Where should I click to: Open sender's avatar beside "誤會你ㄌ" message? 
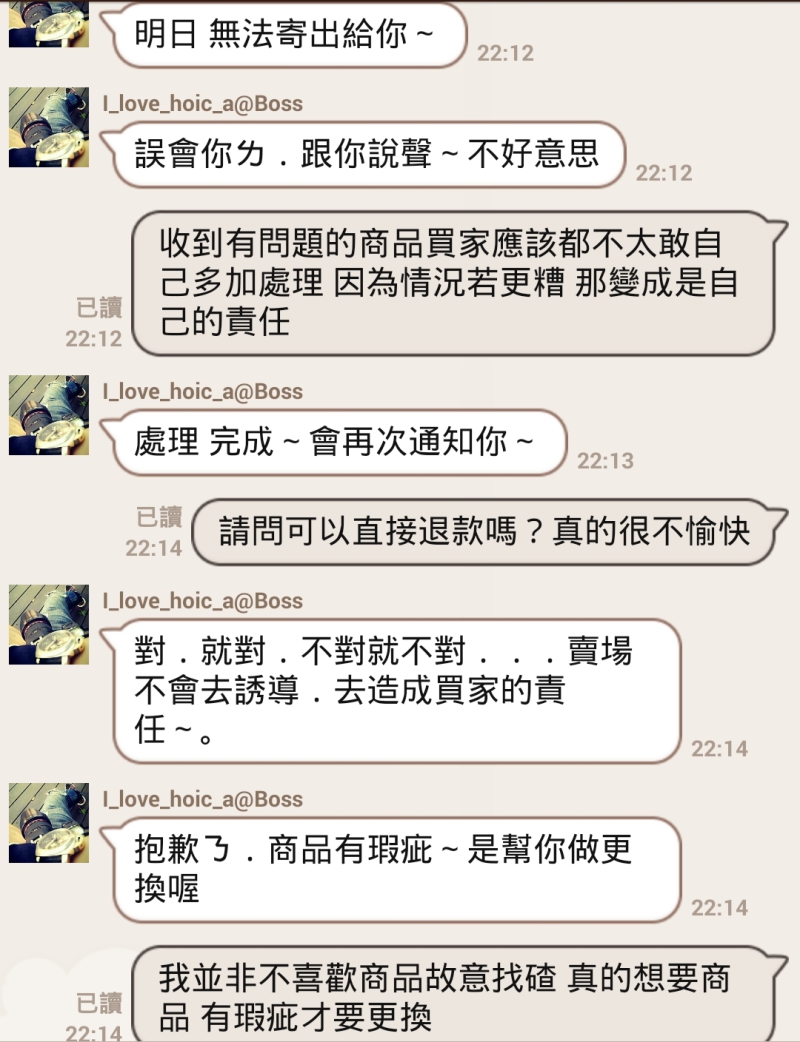tap(49, 127)
